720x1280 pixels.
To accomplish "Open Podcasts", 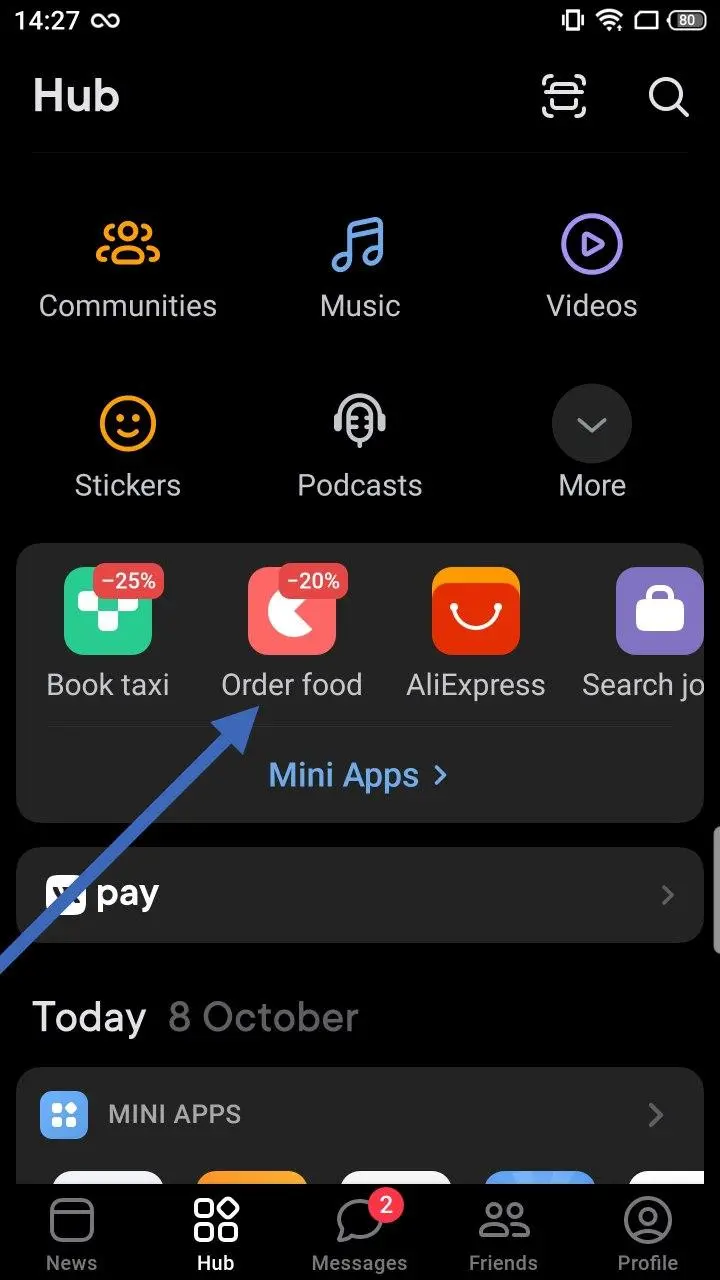I will (x=360, y=448).
